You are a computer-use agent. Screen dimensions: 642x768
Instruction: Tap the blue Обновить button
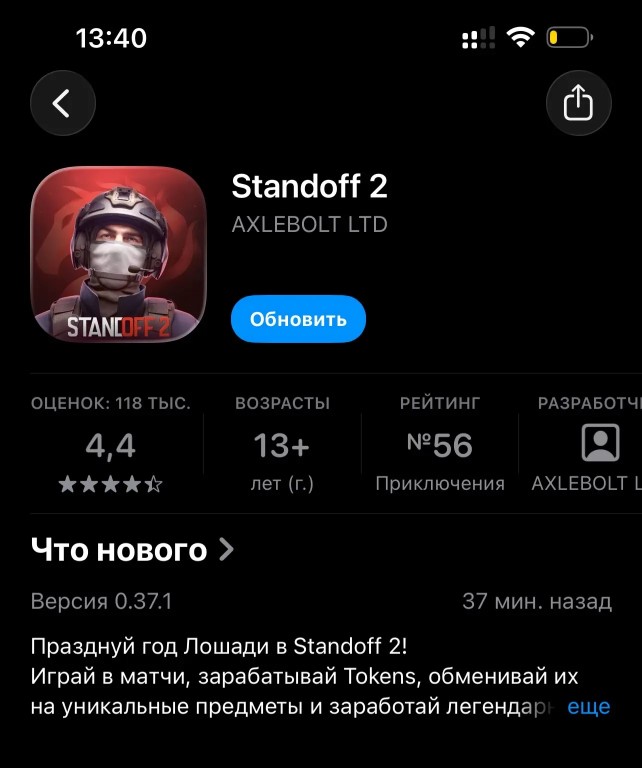[298, 319]
